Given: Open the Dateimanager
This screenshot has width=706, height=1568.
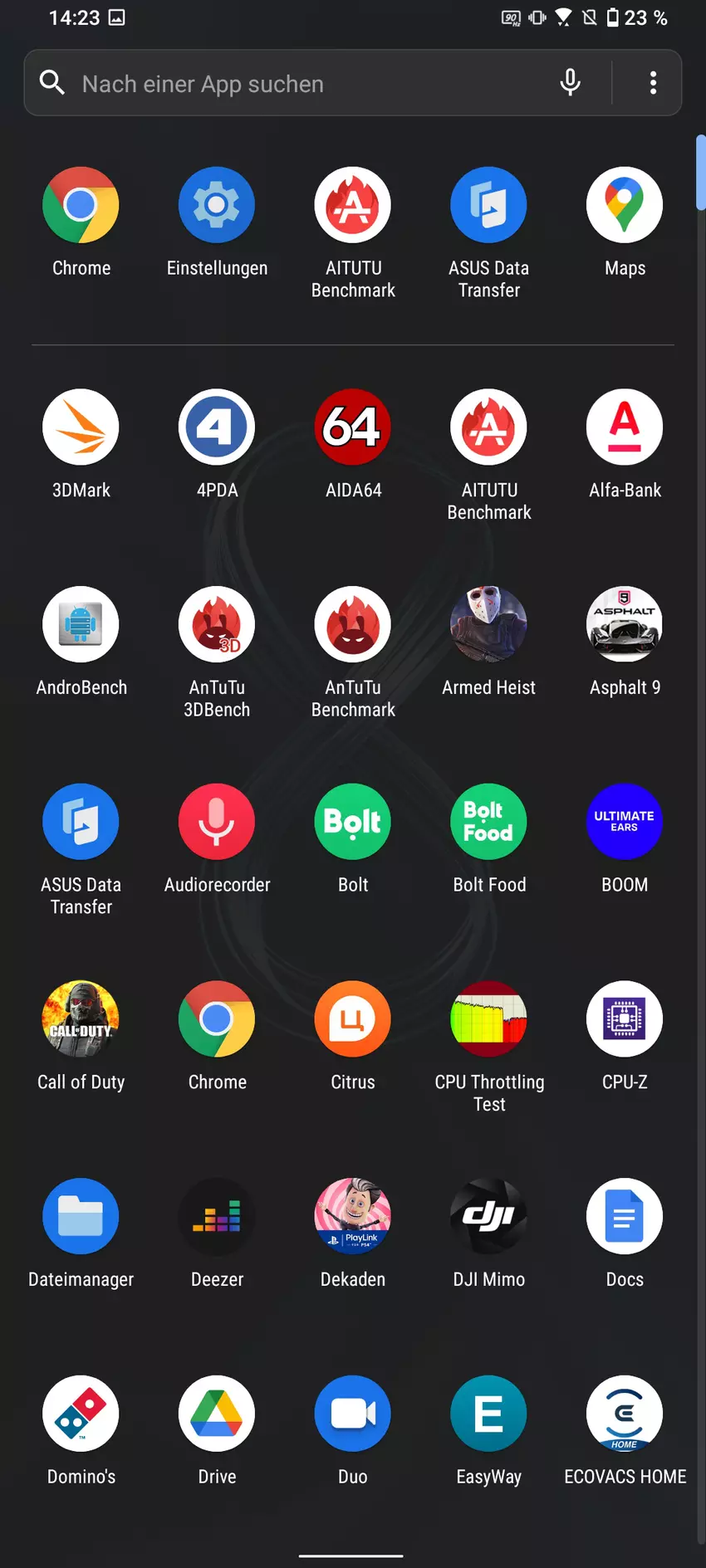Looking at the screenshot, I should [x=81, y=1217].
